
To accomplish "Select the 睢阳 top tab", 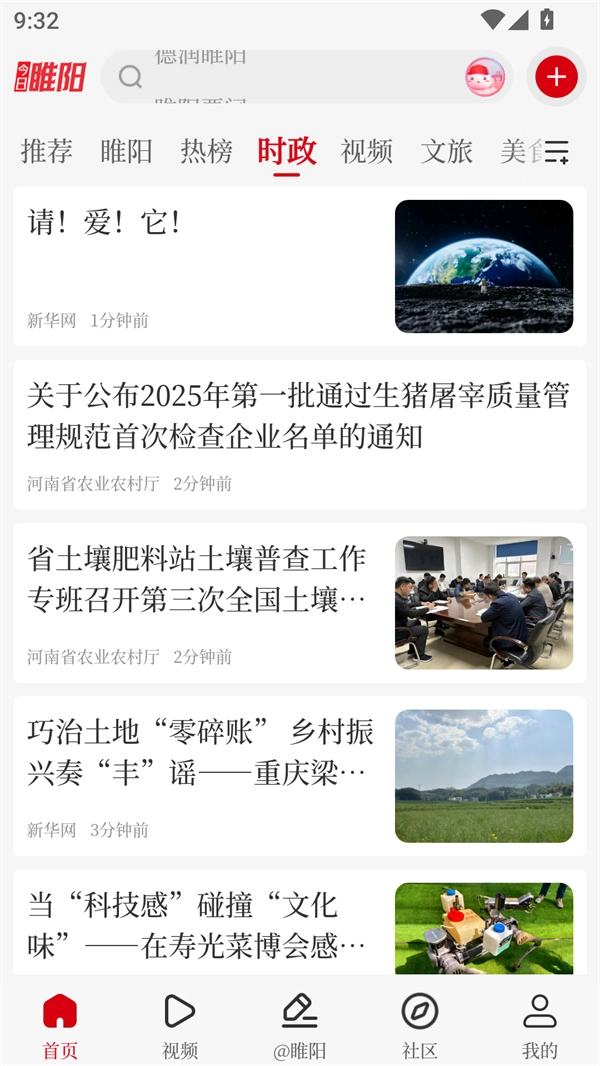I will click(x=127, y=151).
